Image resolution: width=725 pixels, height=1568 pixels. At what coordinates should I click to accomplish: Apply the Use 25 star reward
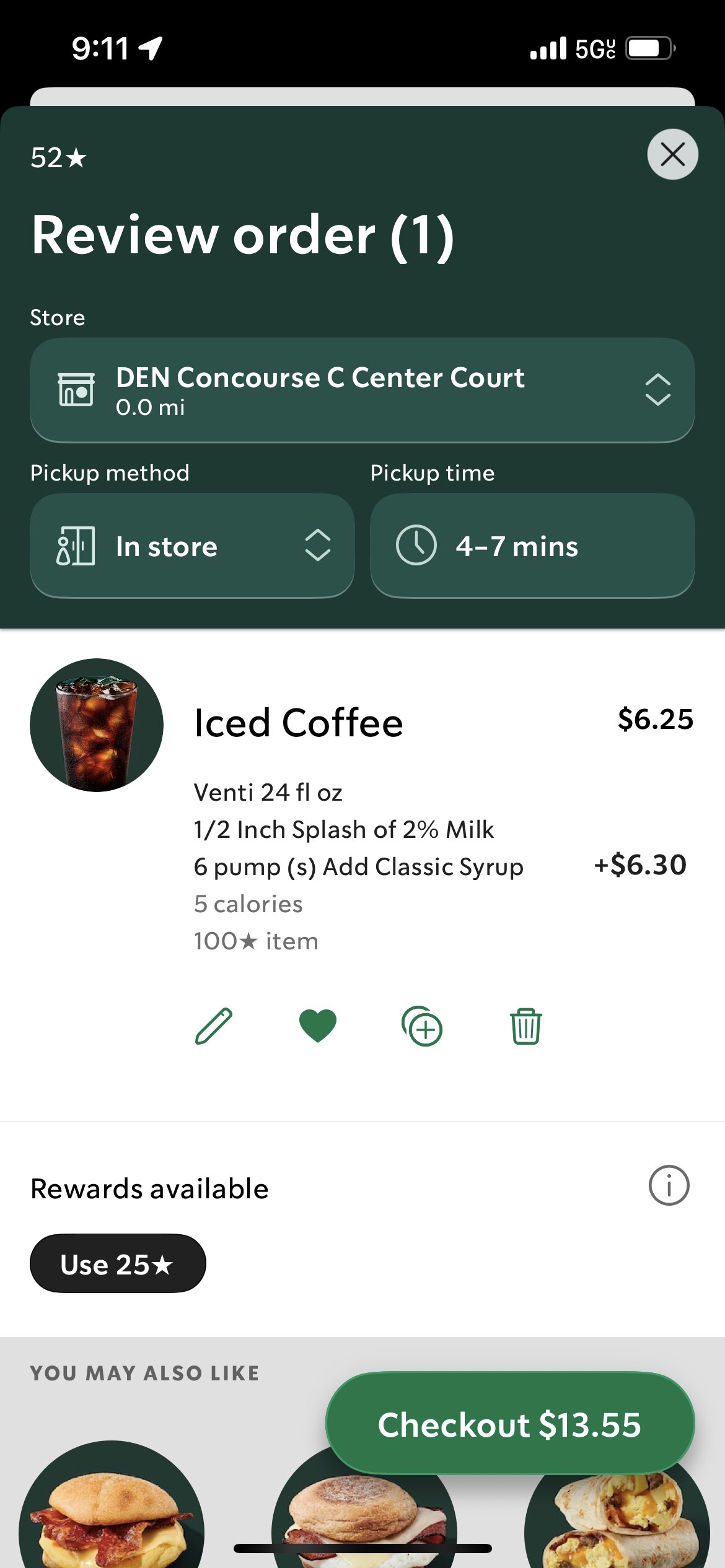[x=118, y=1263]
